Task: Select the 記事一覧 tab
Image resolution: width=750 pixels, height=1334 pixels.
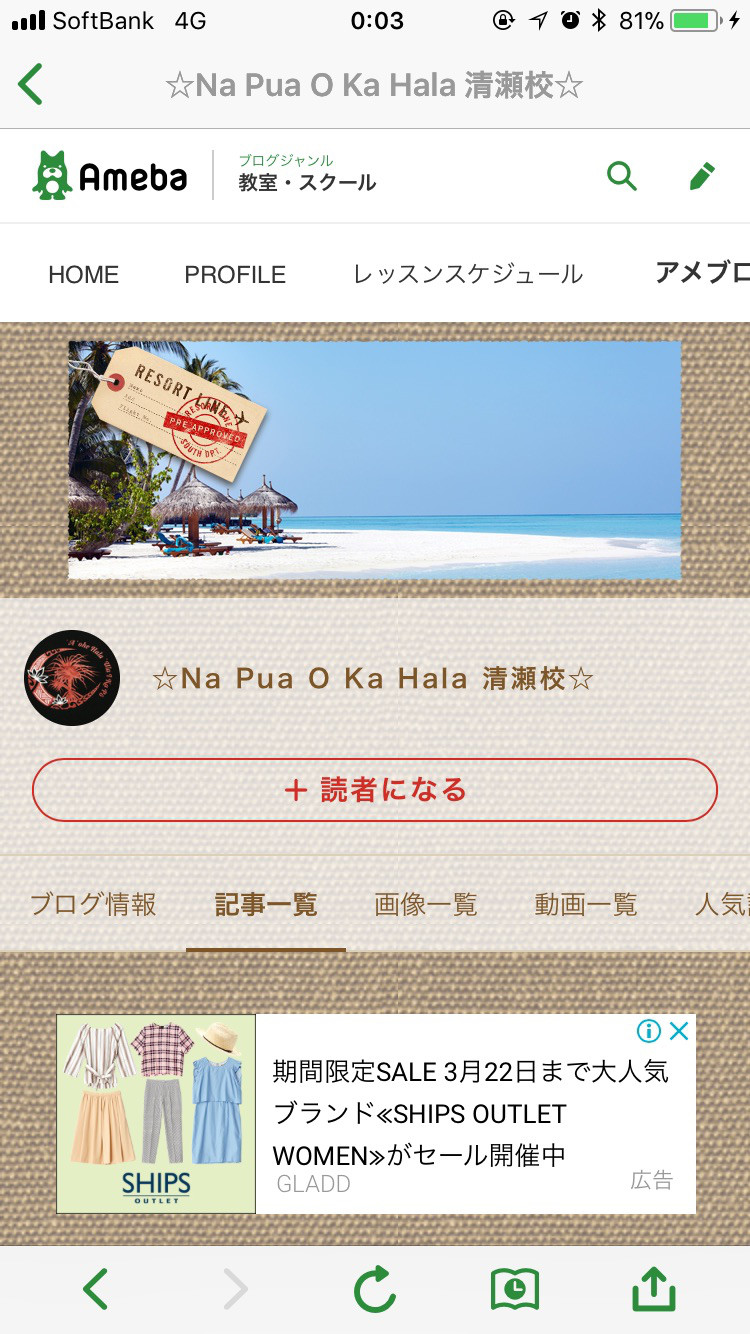Action: (x=266, y=905)
